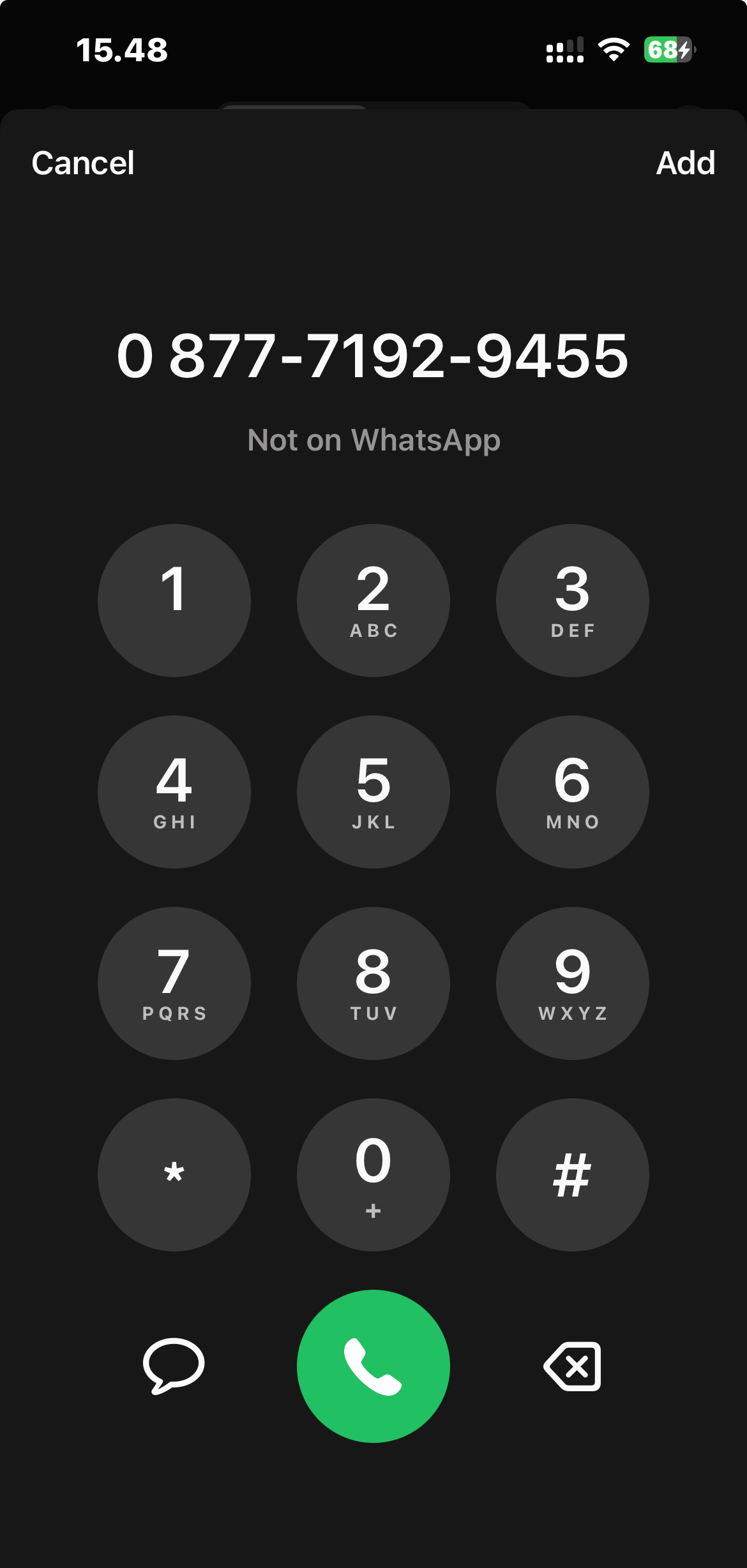This screenshot has height=1568, width=747.
Task: Start the call with the green phone button
Action: pos(373,1366)
